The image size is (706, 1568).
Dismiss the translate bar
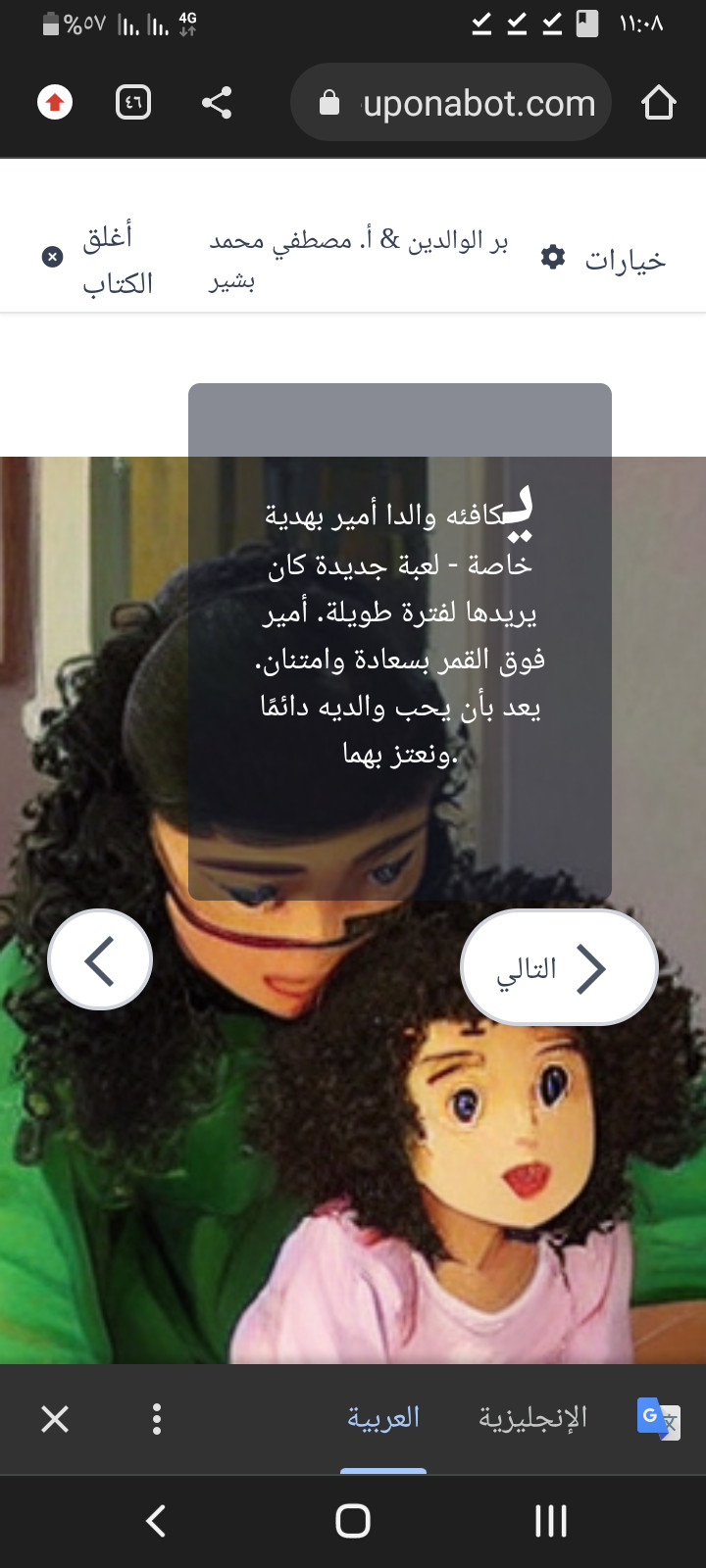[x=55, y=1418]
